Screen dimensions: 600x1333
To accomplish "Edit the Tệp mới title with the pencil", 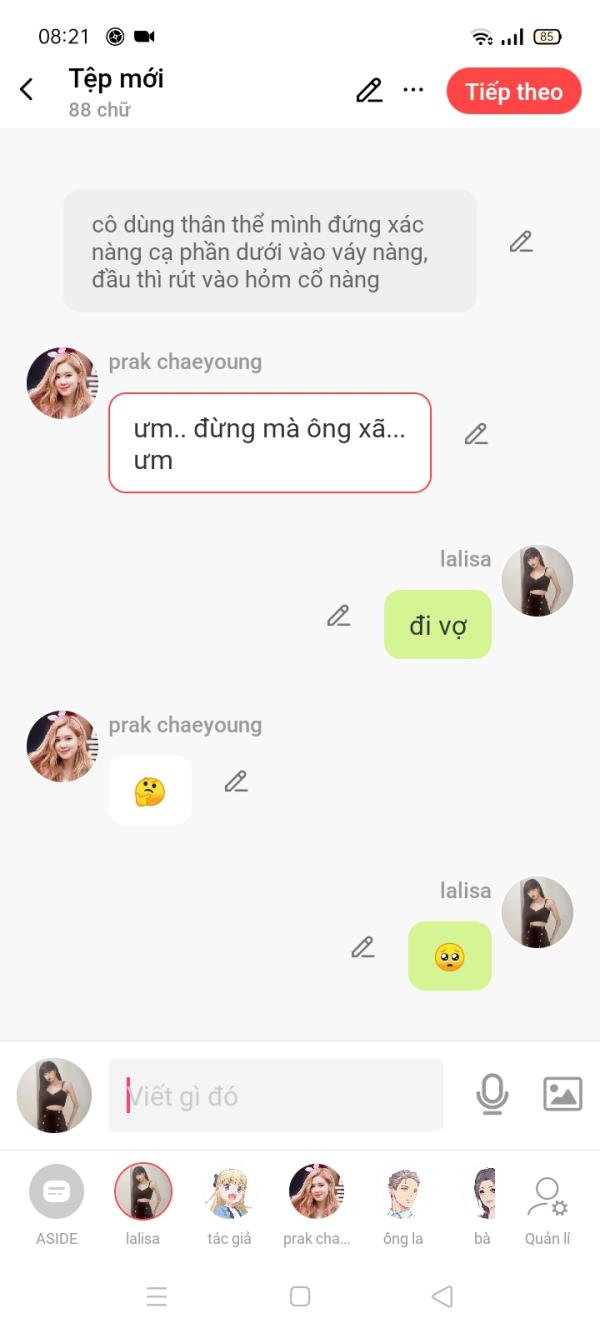I will pyautogui.click(x=369, y=91).
